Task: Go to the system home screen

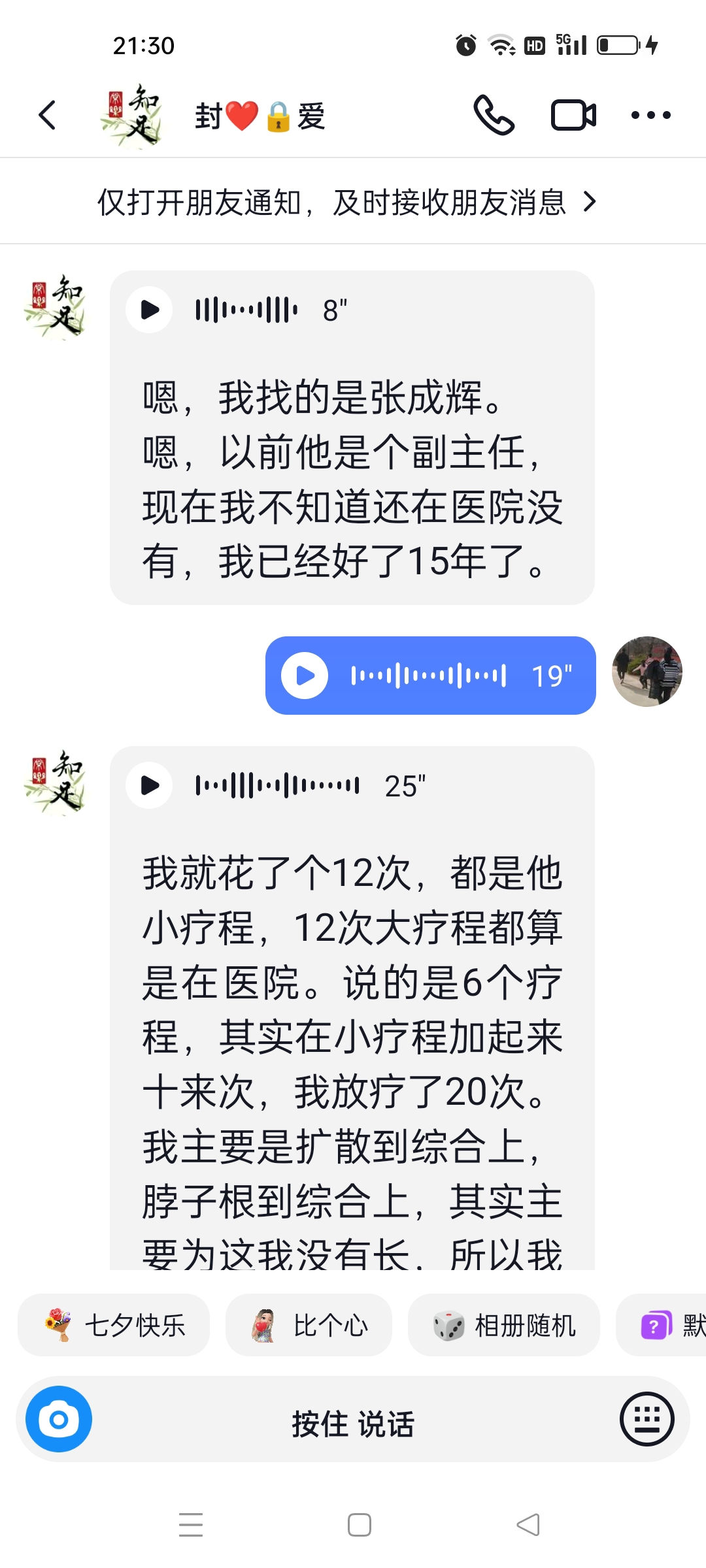Action: coord(359,1525)
